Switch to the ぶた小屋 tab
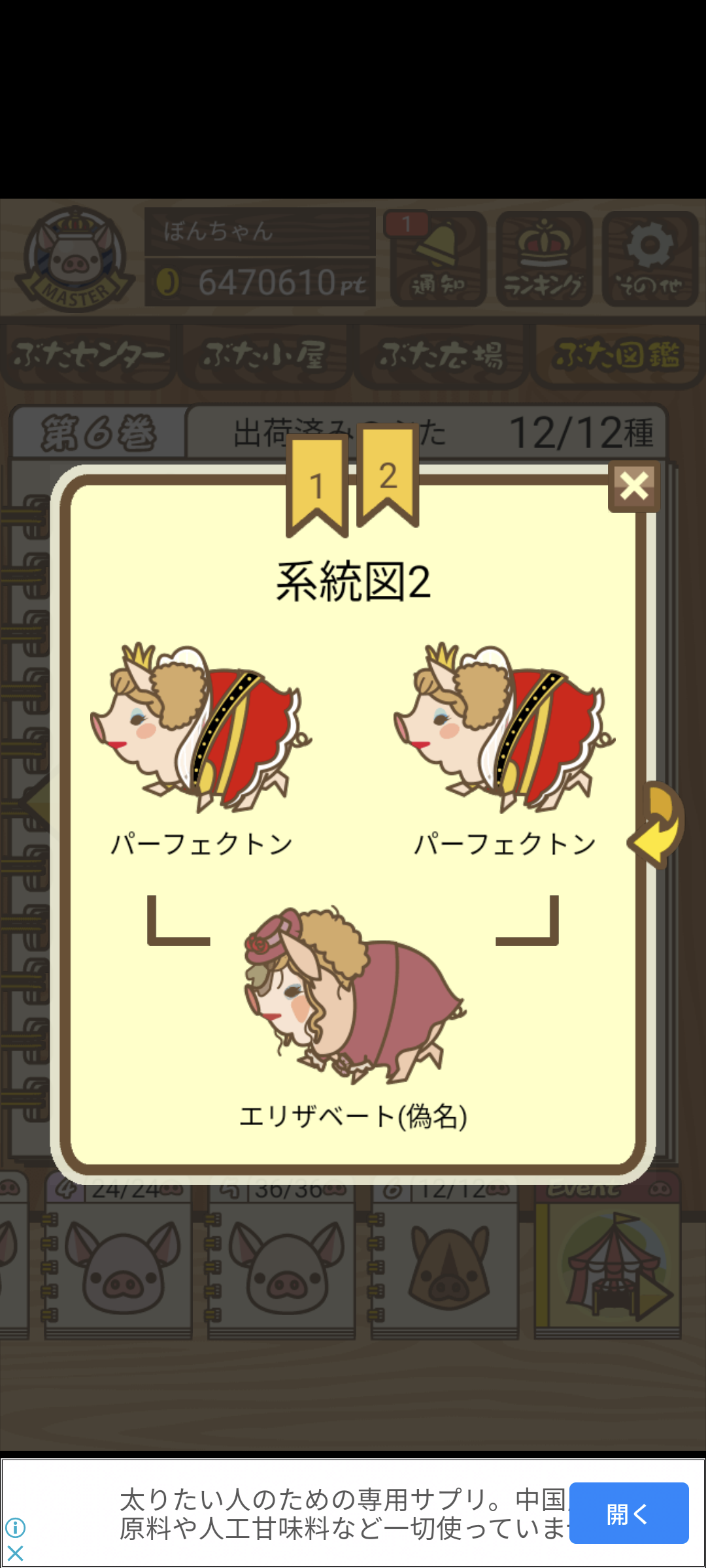Viewport: 706px width, 1568px height. point(265,355)
